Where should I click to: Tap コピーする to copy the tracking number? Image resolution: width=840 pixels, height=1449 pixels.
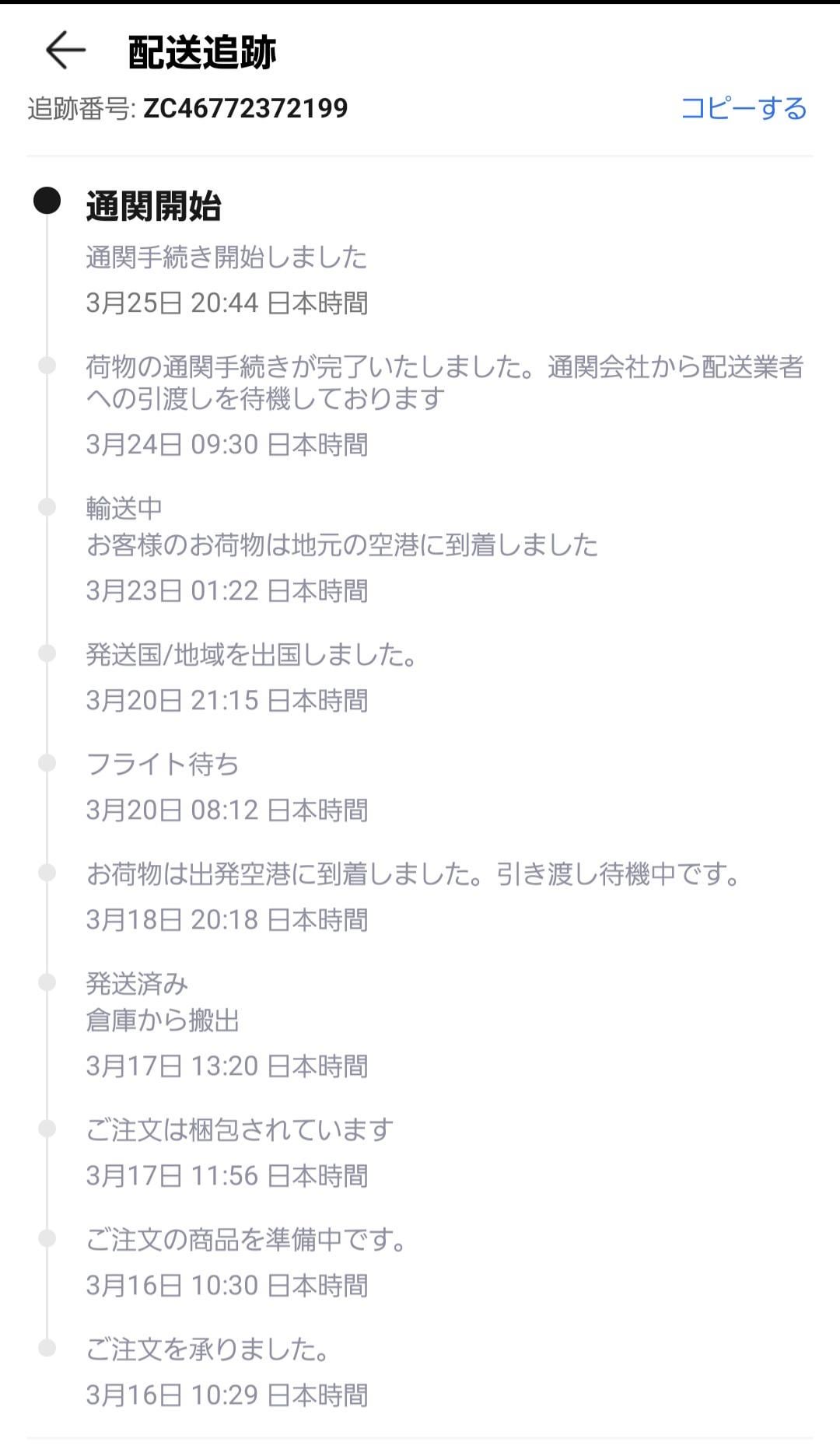(x=744, y=108)
